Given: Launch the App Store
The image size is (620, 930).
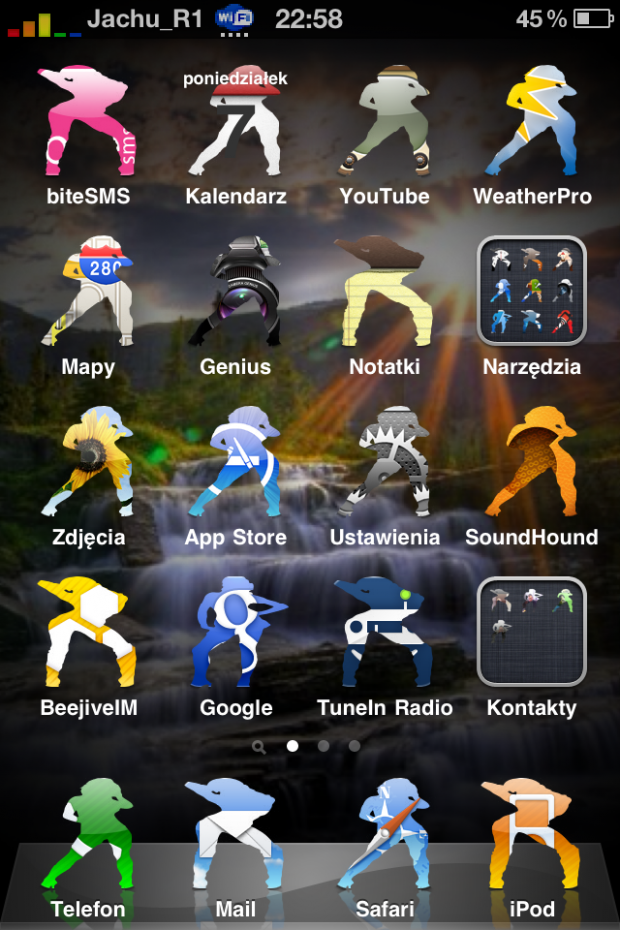Looking at the screenshot, I should [x=236, y=462].
